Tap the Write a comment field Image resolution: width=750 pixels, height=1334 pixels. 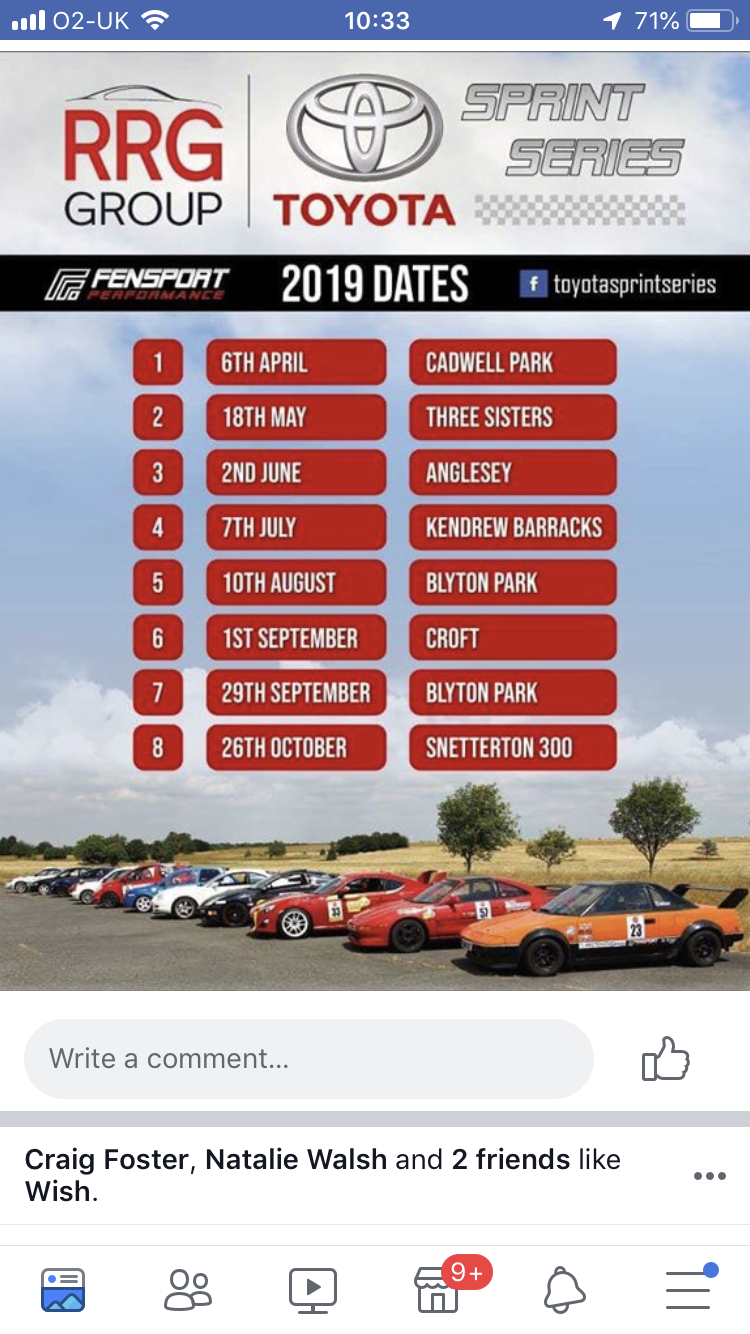pyautogui.click(x=308, y=1059)
